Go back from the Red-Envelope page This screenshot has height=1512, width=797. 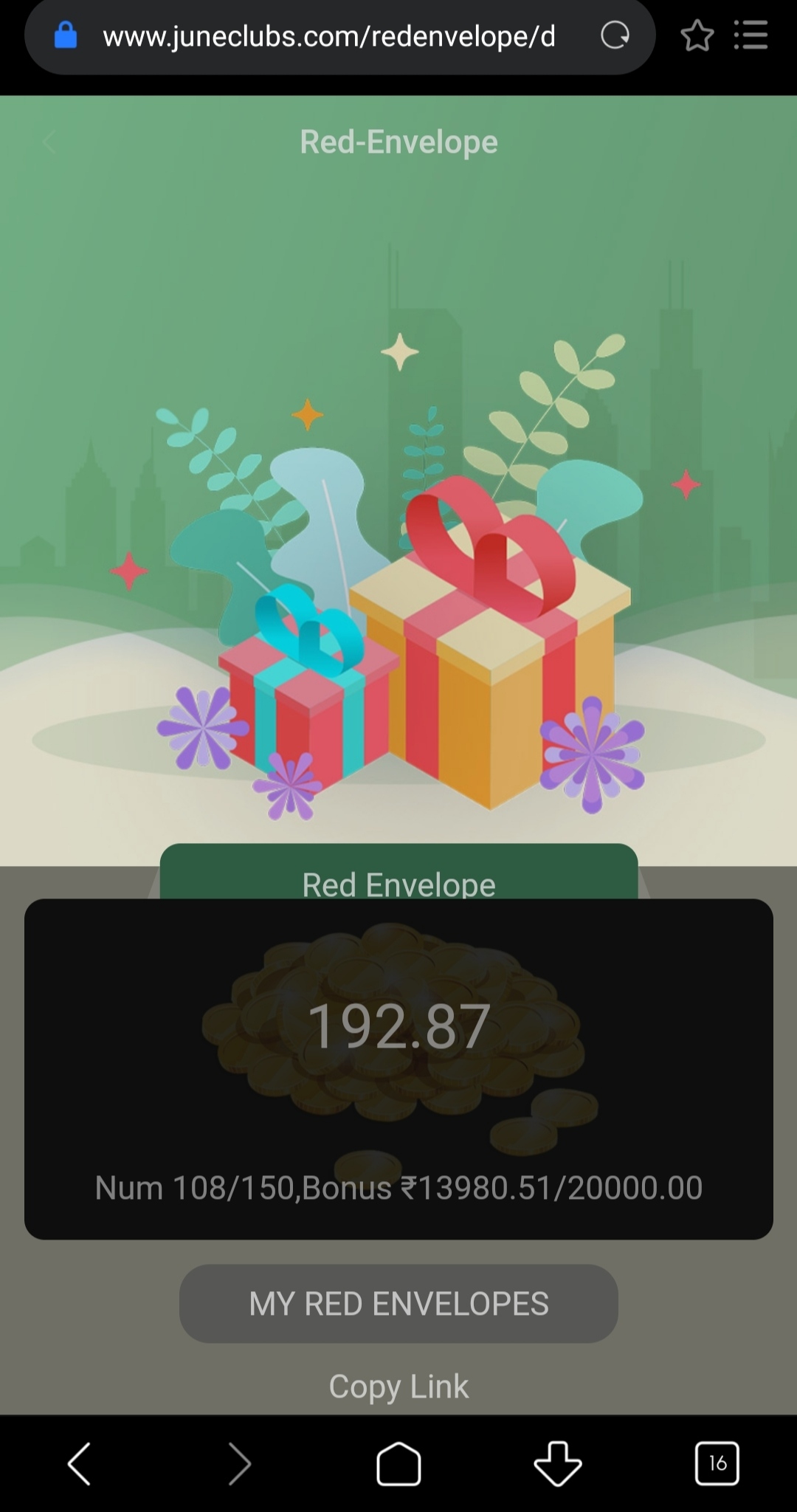pos(49,142)
